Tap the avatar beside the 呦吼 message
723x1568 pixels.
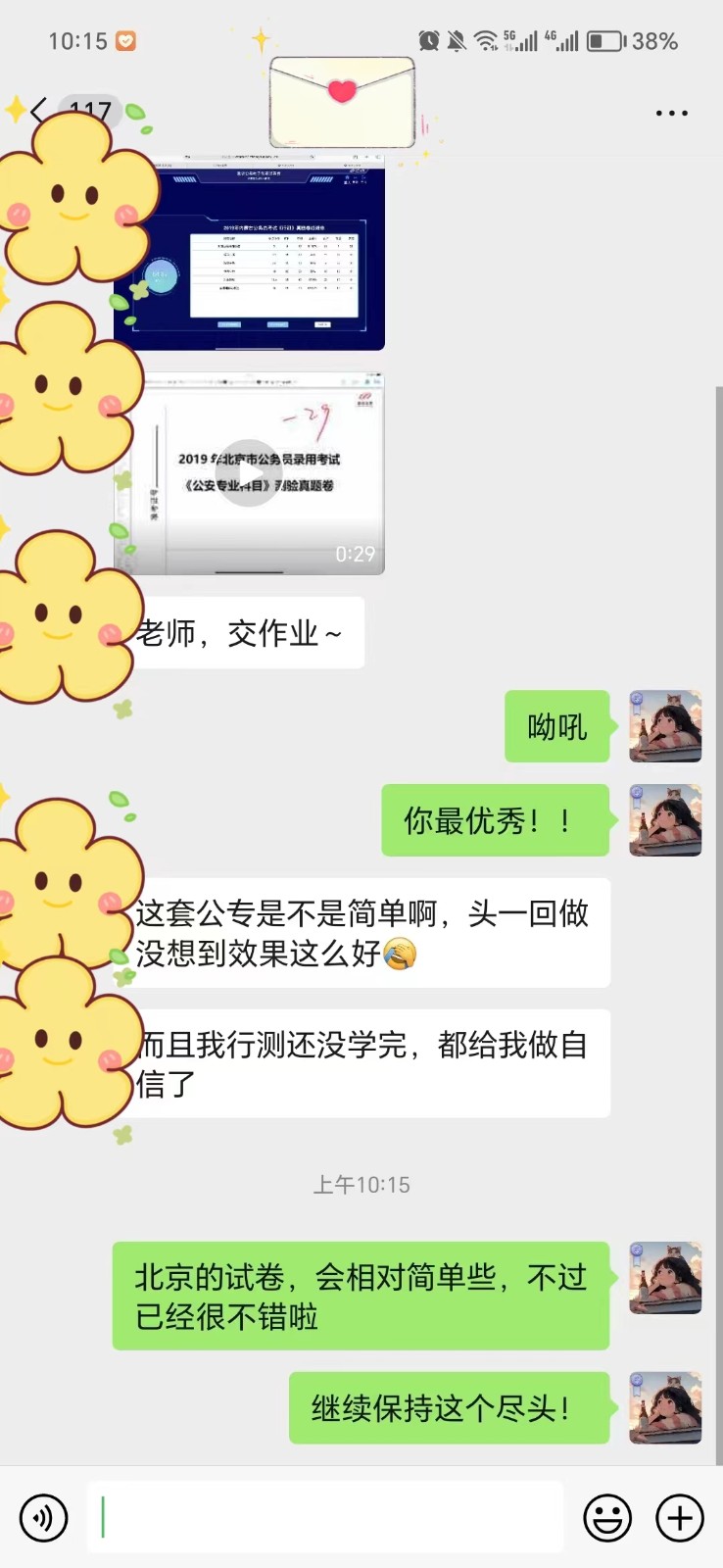665,726
